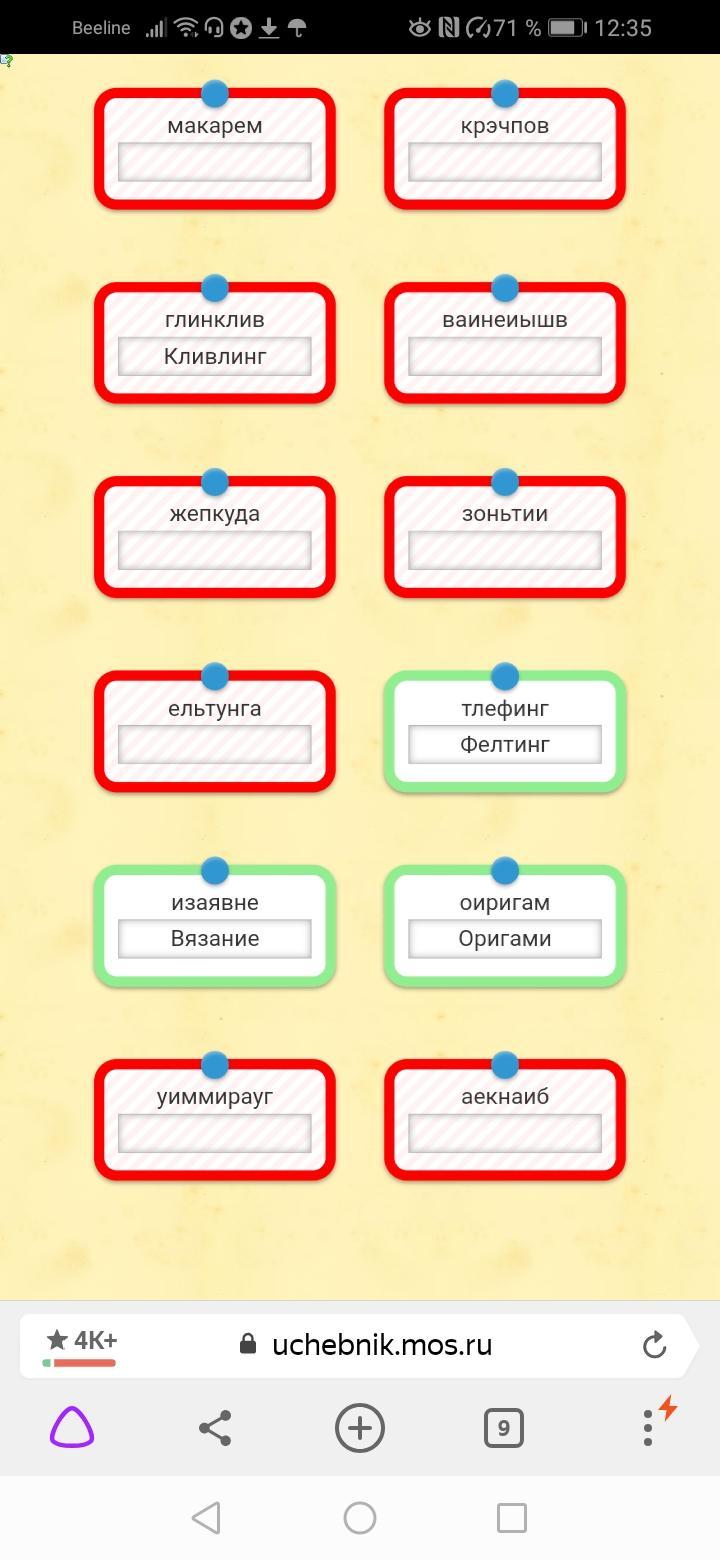Select the answer field under ельтунга
Image resolution: width=720 pixels, height=1560 pixels.
click(x=215, y=744)
